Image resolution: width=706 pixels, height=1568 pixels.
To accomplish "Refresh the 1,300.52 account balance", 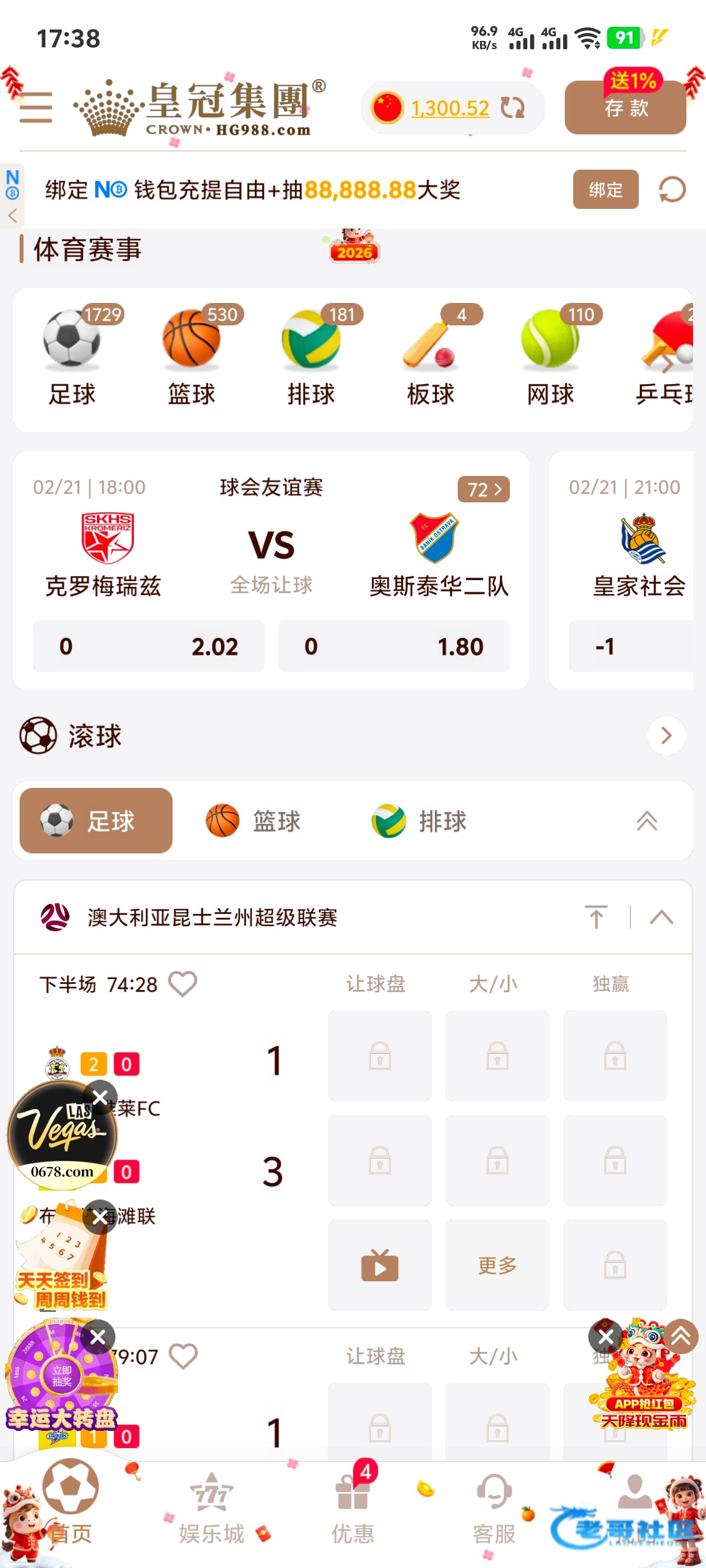I will pos(512,108).
